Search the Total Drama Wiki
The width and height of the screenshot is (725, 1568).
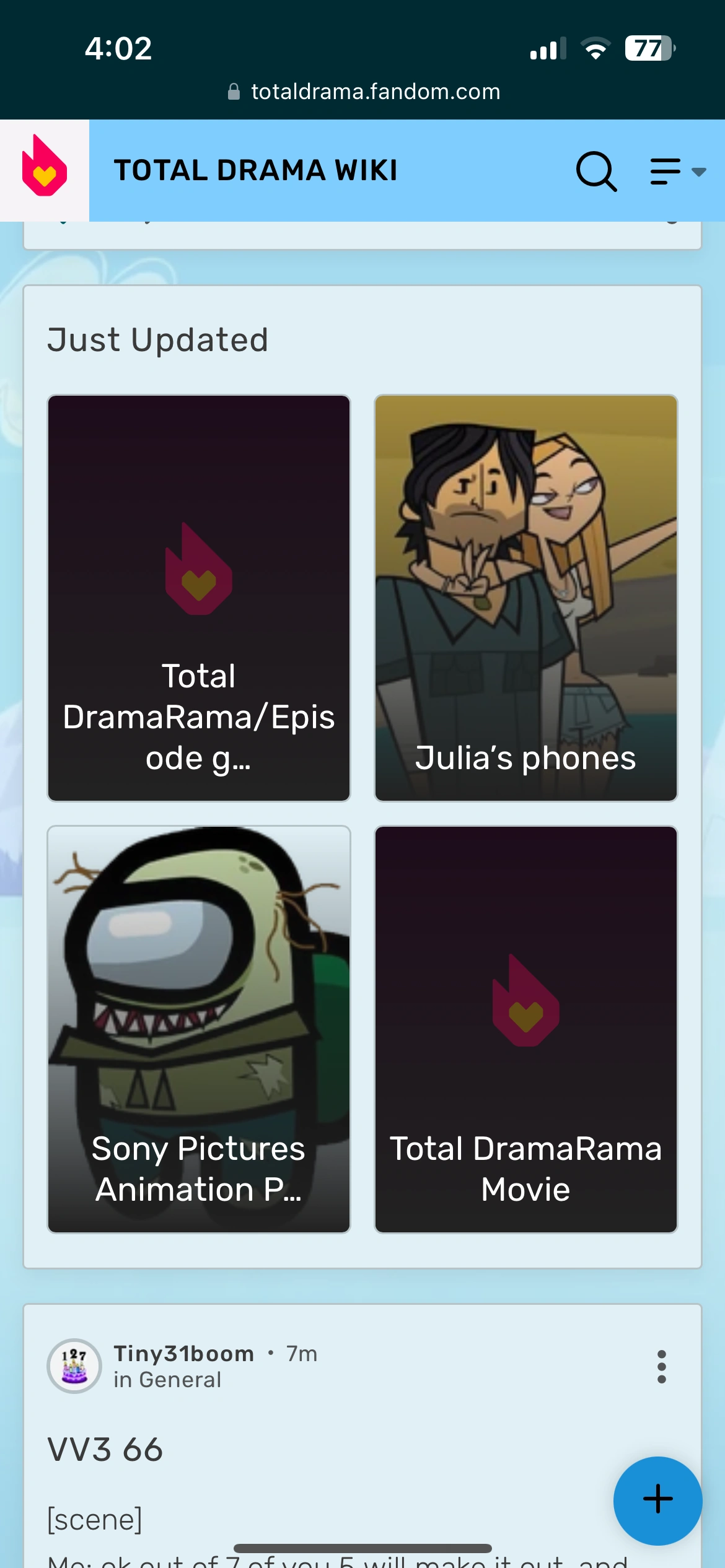(x=596, y=171)
